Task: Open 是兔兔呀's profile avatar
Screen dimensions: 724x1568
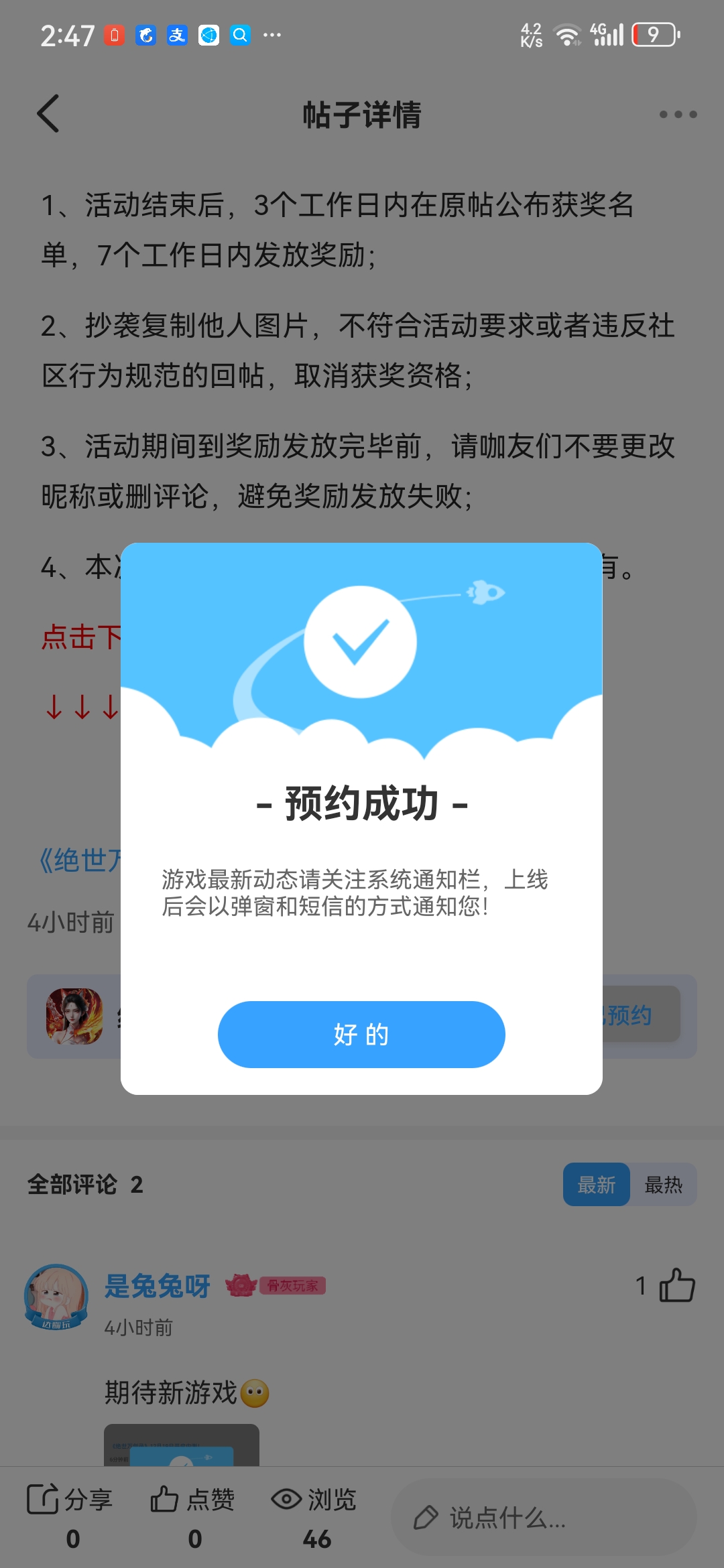Action: pyautogui.click(x=56, y=1297)
